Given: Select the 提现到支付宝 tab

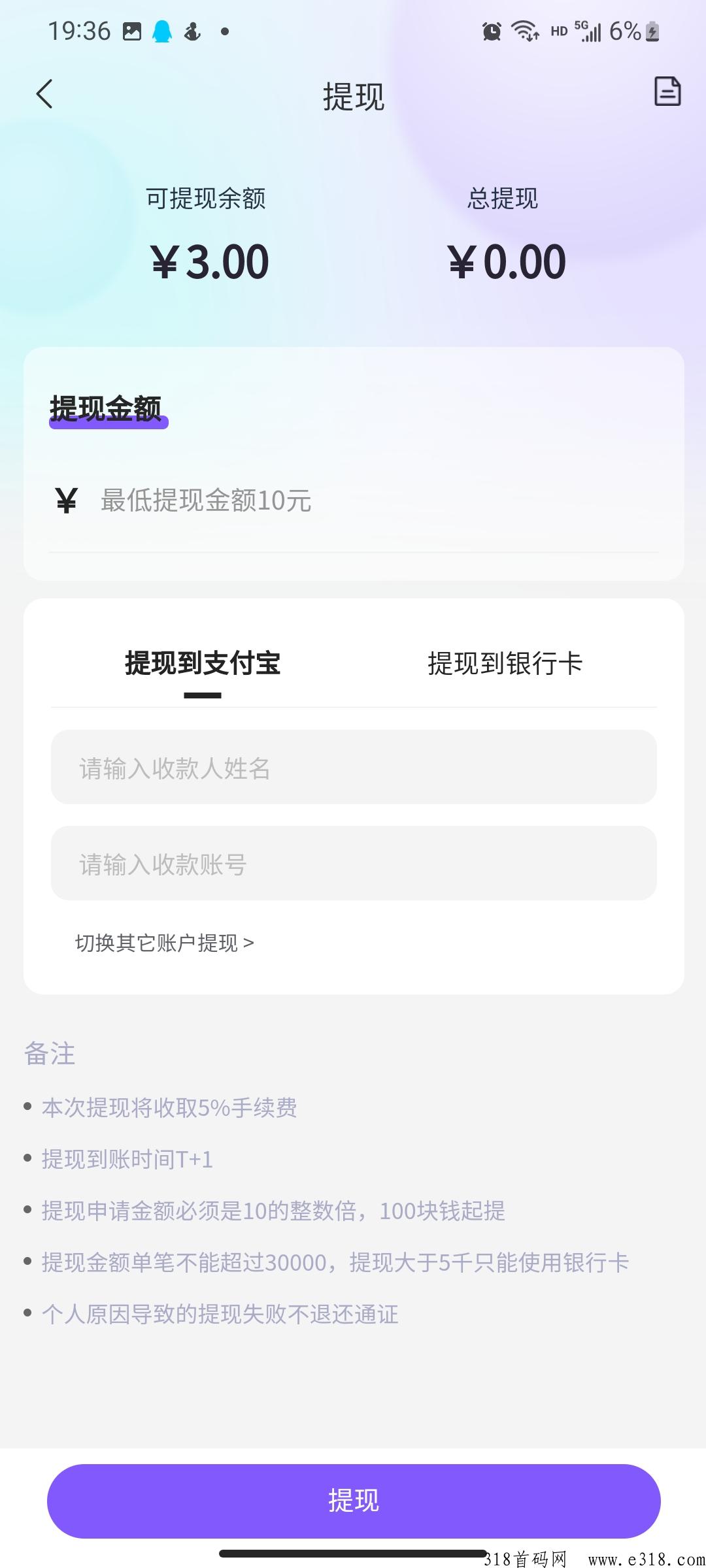Looking at the screenshot, I should 203,664.
